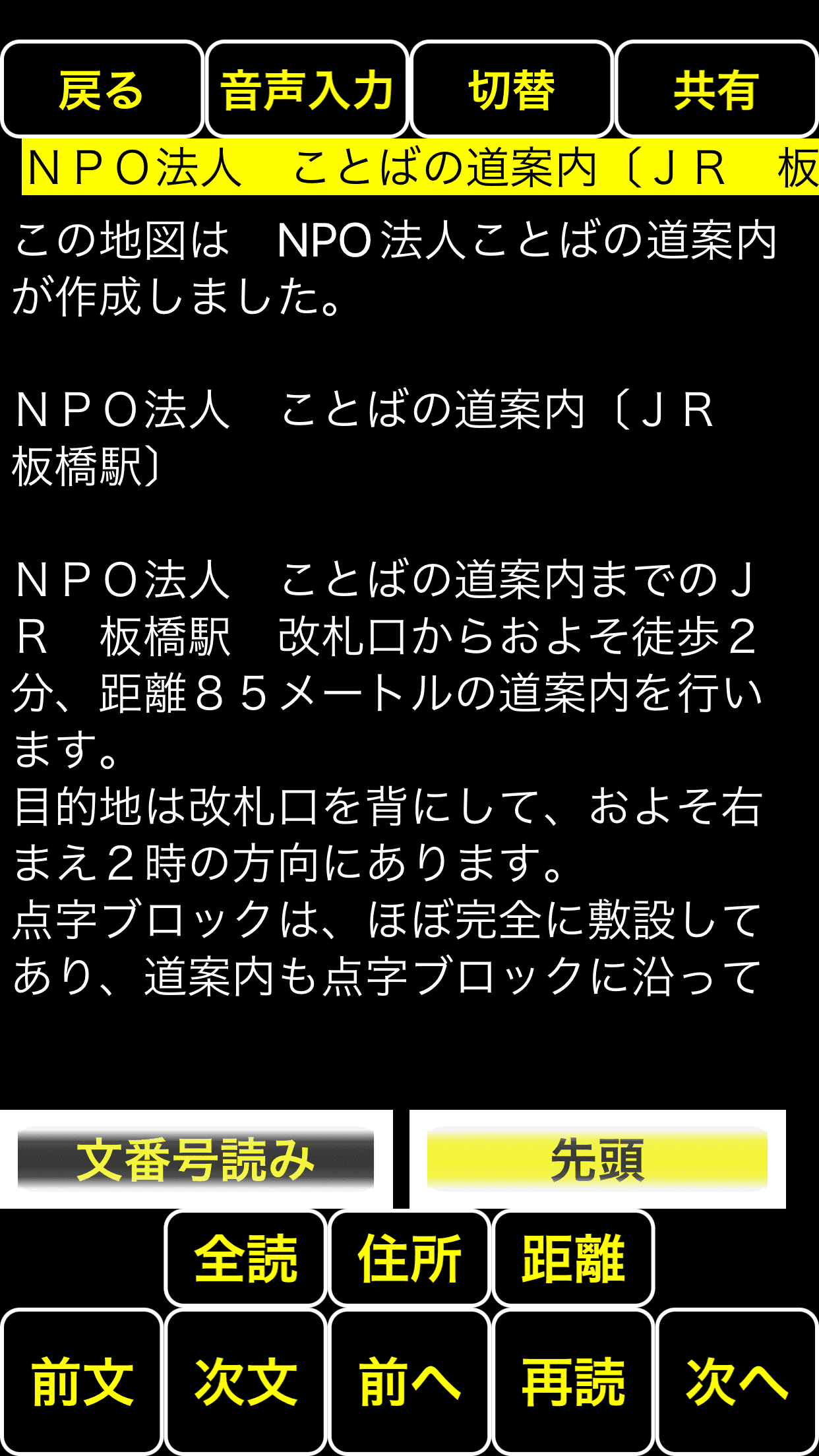Start voice input with 音声入力

307,89
